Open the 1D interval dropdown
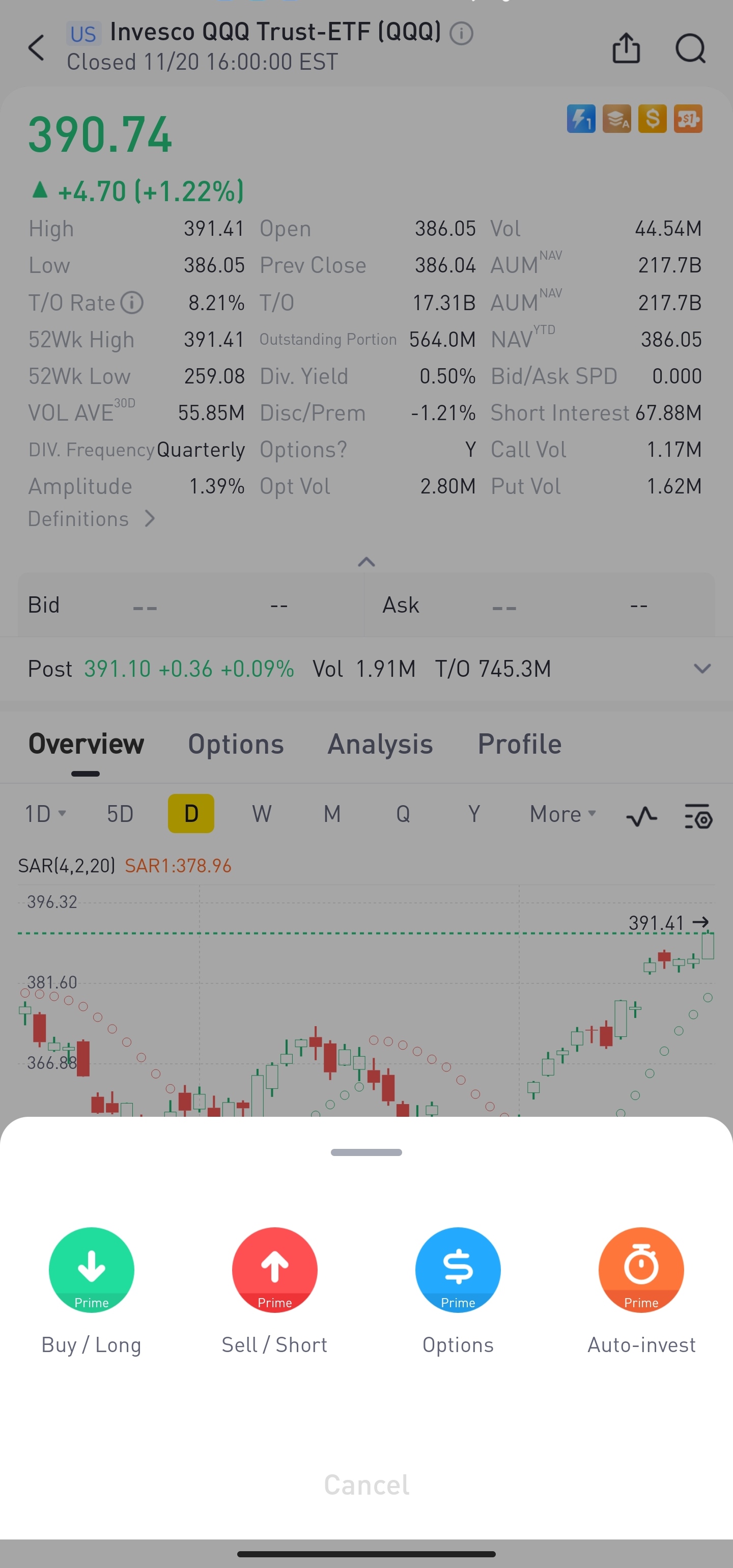 (x=45, y=813)
